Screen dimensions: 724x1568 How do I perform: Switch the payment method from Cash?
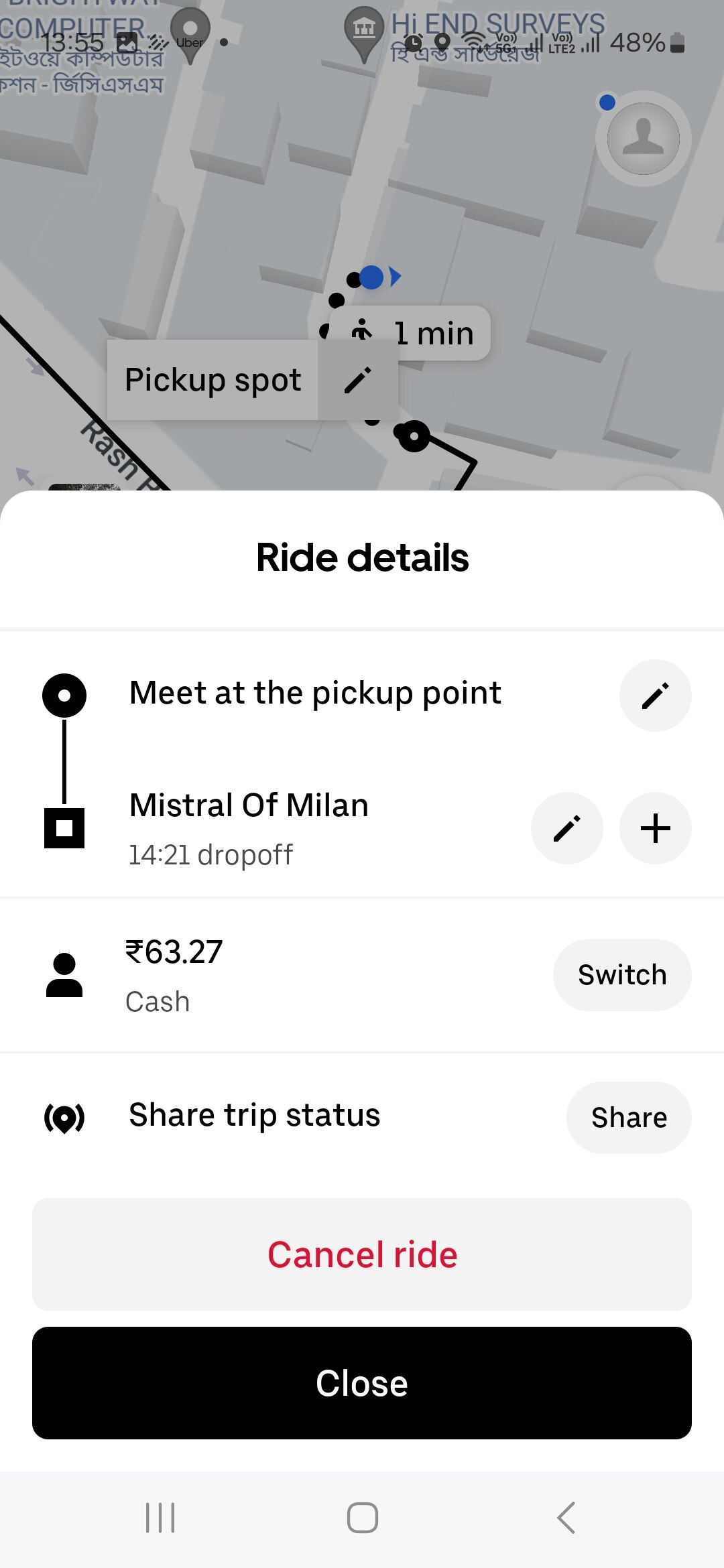point(621,975)
